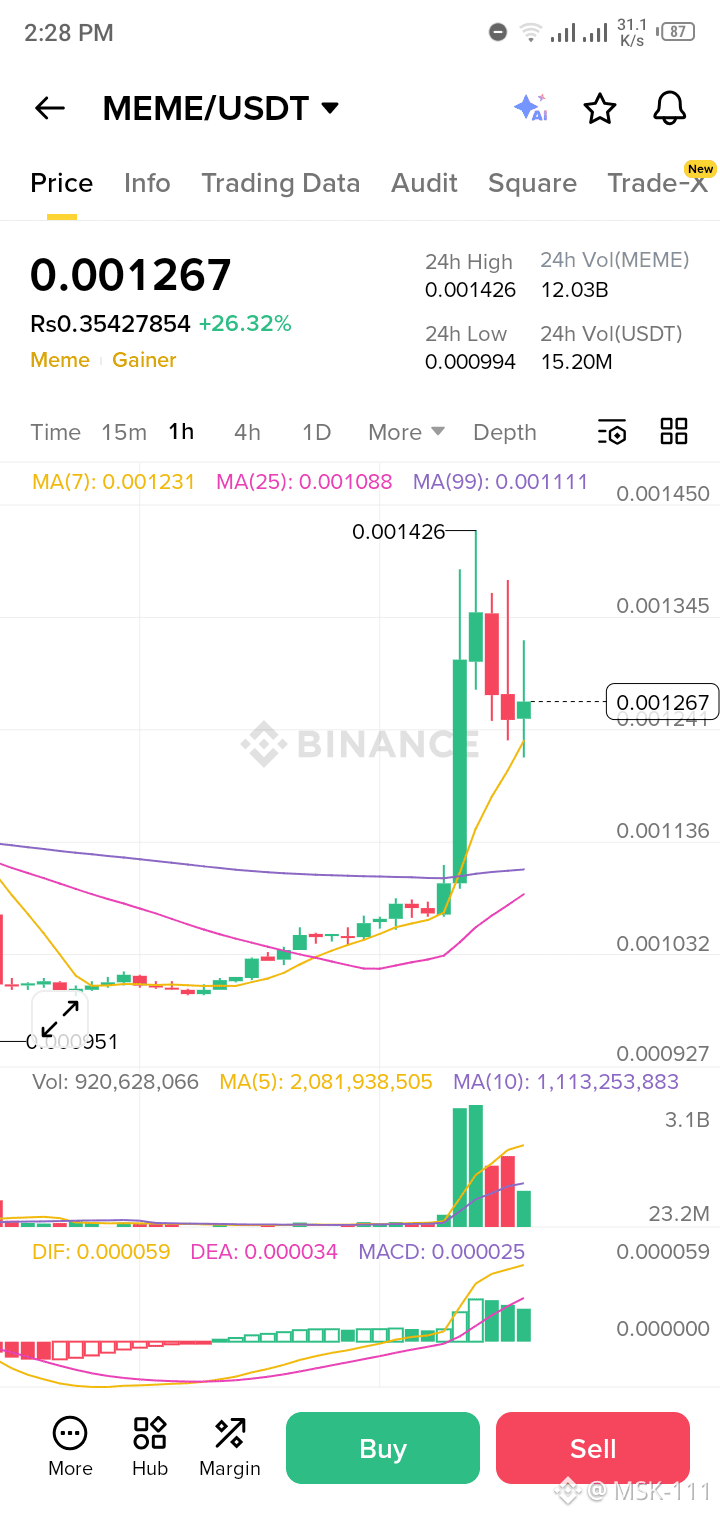Open price alert bell
Screen dimensions: 720x1516
(669, 108)
